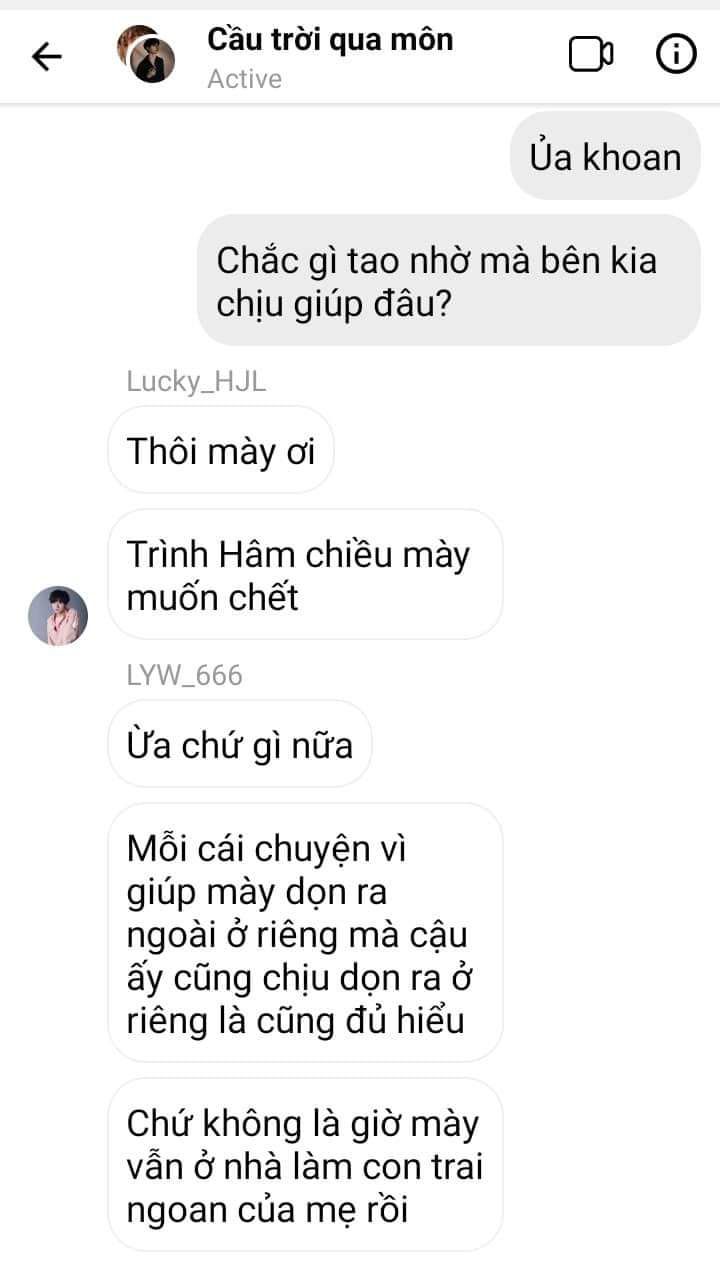
Task: Tap Lucky_HJL's profile avatar
Action: click(58, 615)
